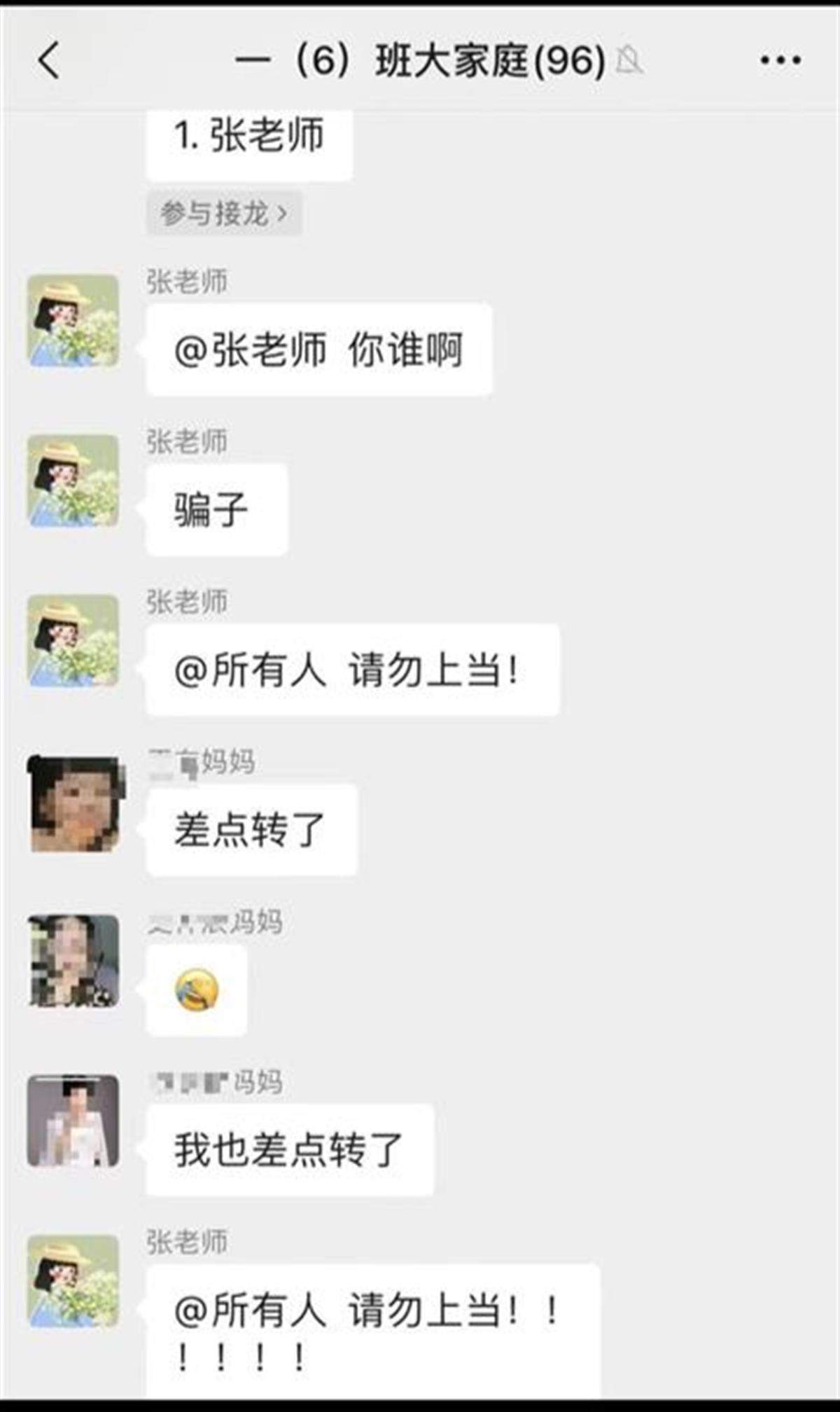Tap 张老师's avatar beside the 骗子 message
This screenshot has height=1412, width=840.
(72, 483)
